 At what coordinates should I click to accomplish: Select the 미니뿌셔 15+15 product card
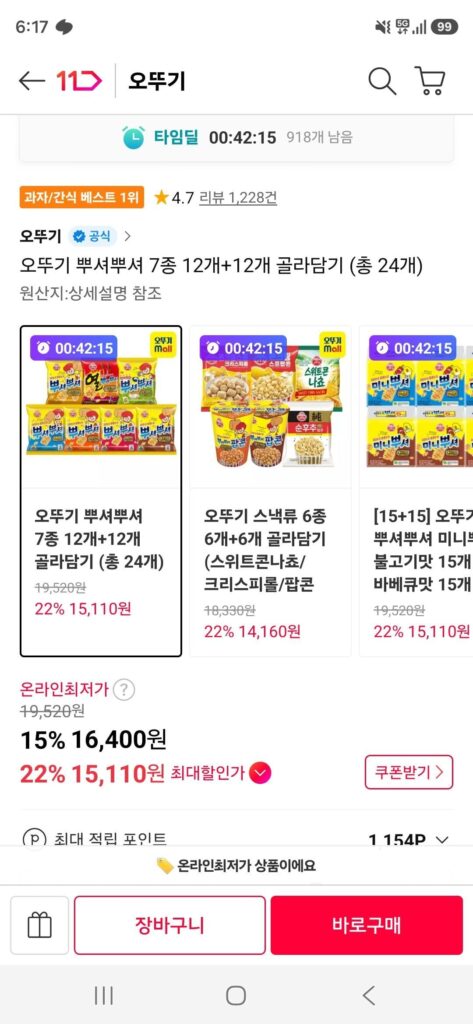pyautogui.click(x=416, y=491)
